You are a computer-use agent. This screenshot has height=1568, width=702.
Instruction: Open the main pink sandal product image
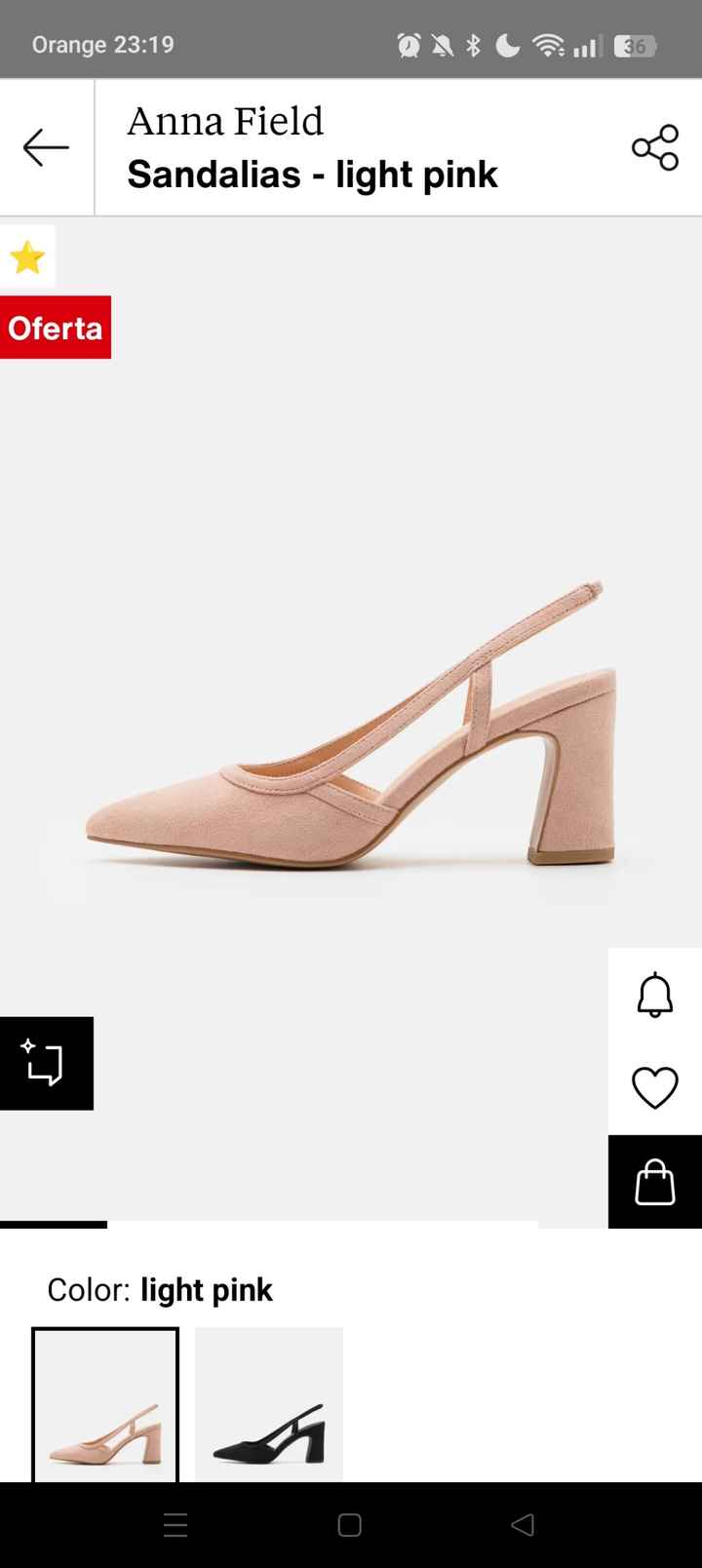coord(351,741)
